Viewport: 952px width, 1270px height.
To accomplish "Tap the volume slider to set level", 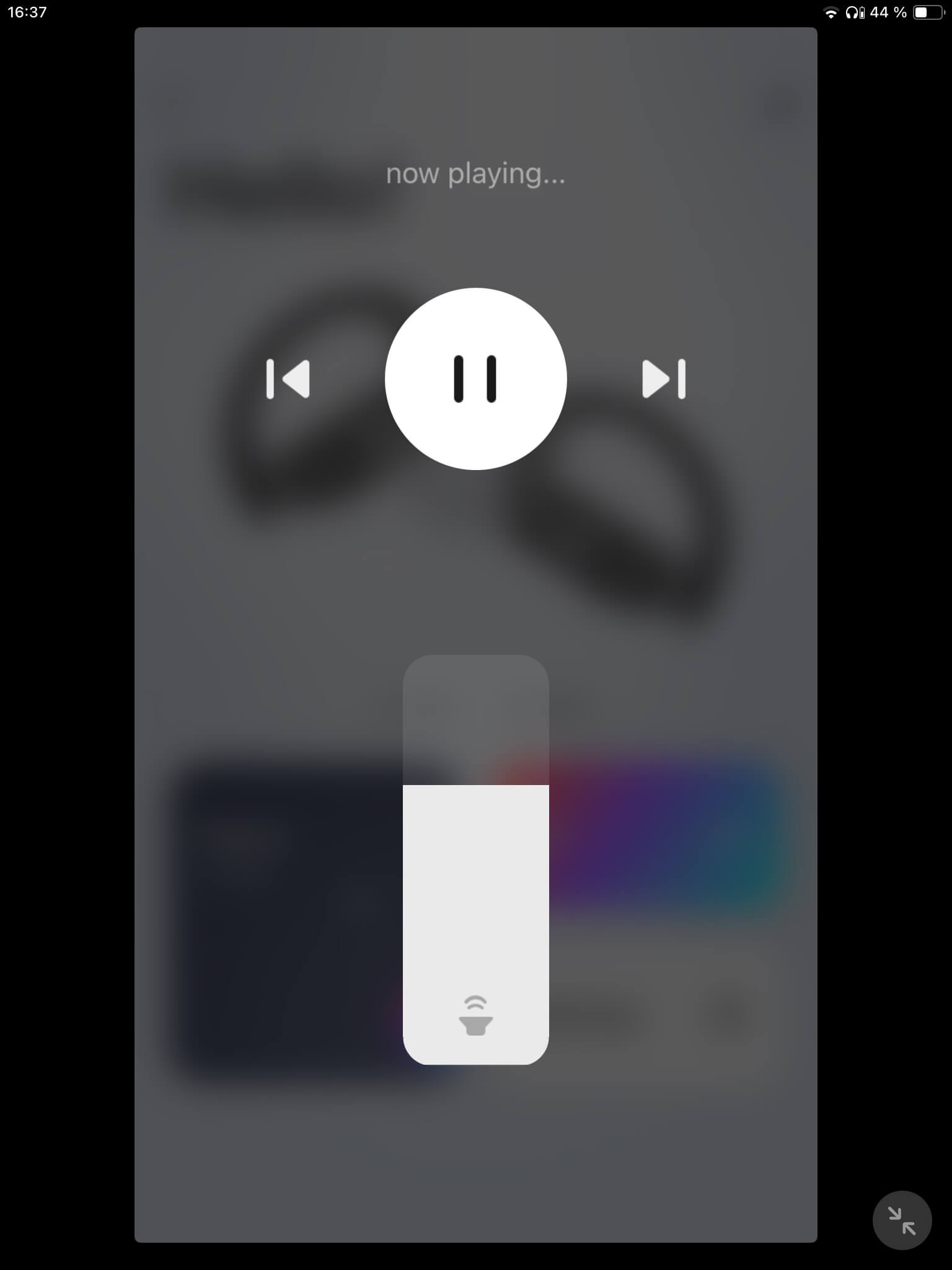I will 475,859.
